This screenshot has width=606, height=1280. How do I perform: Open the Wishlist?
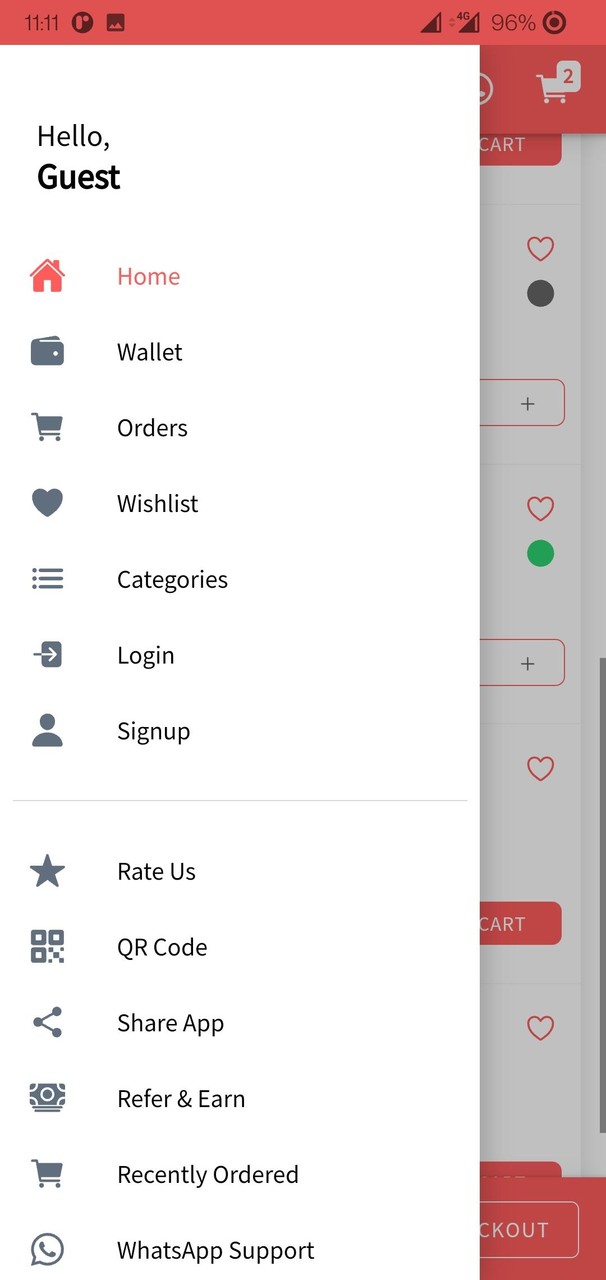[157, 504]
